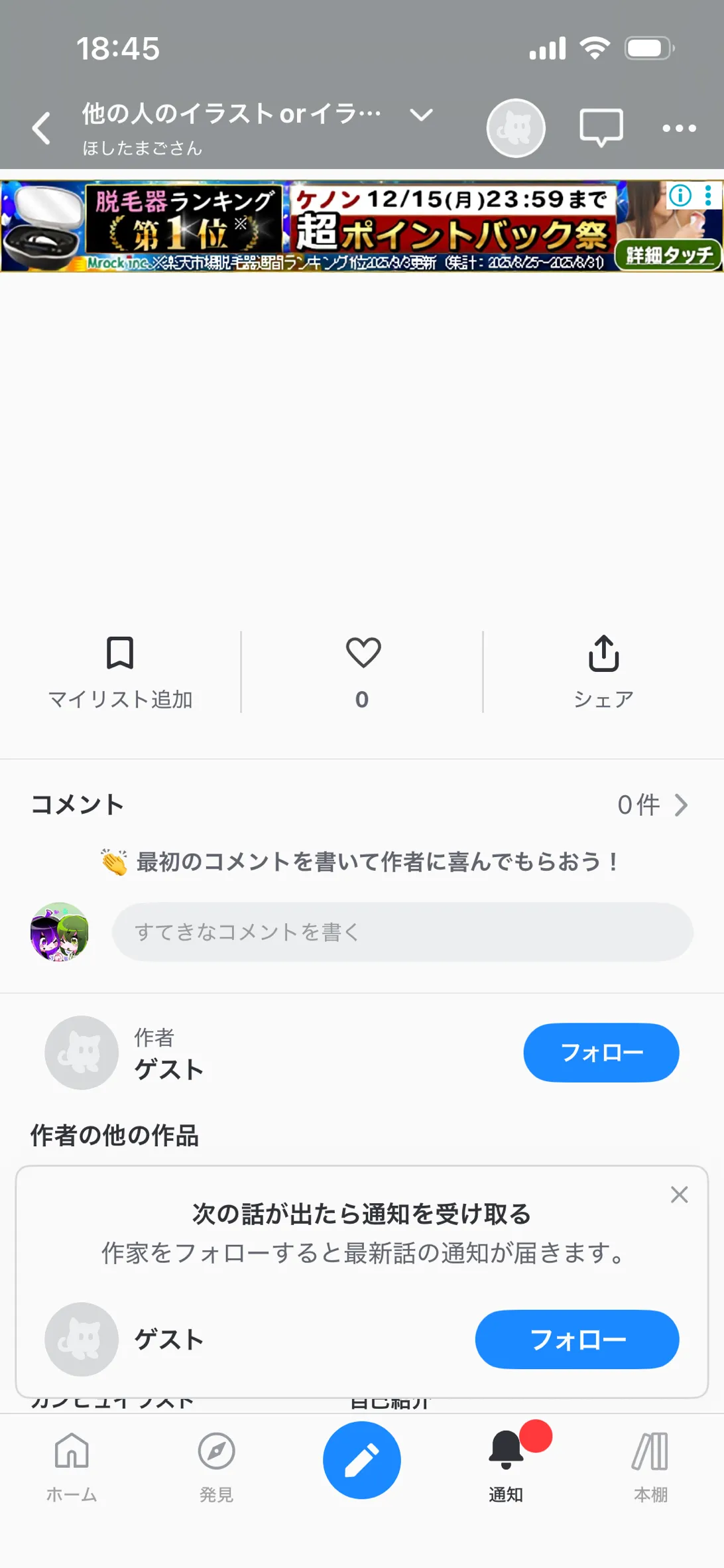Expand the episode title dropdown chevron
Screen dimensions: 724x1568
point(421,115)
